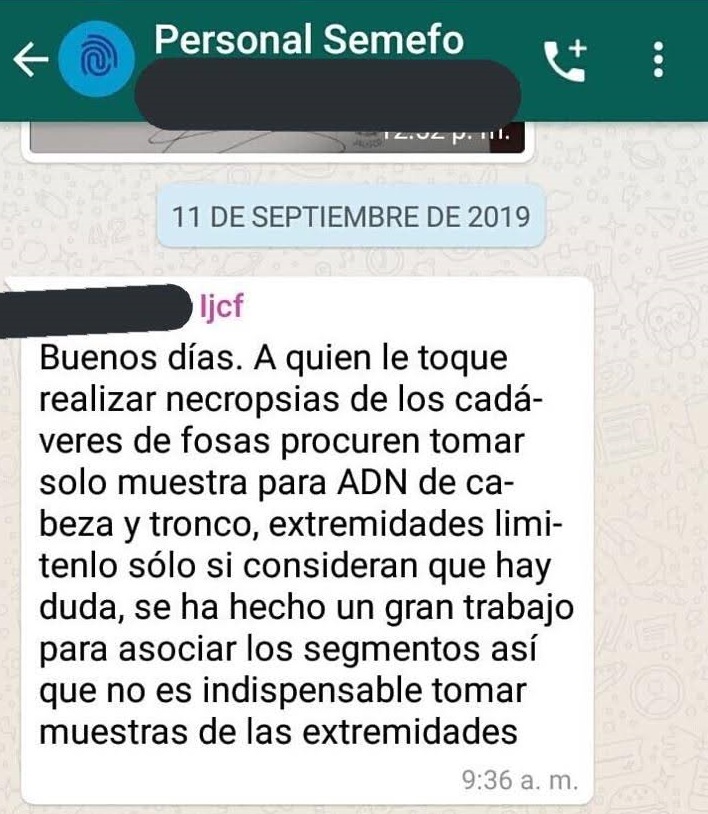Open the overflow menu
Screen dimensions: 708x814
coord(657,61)
